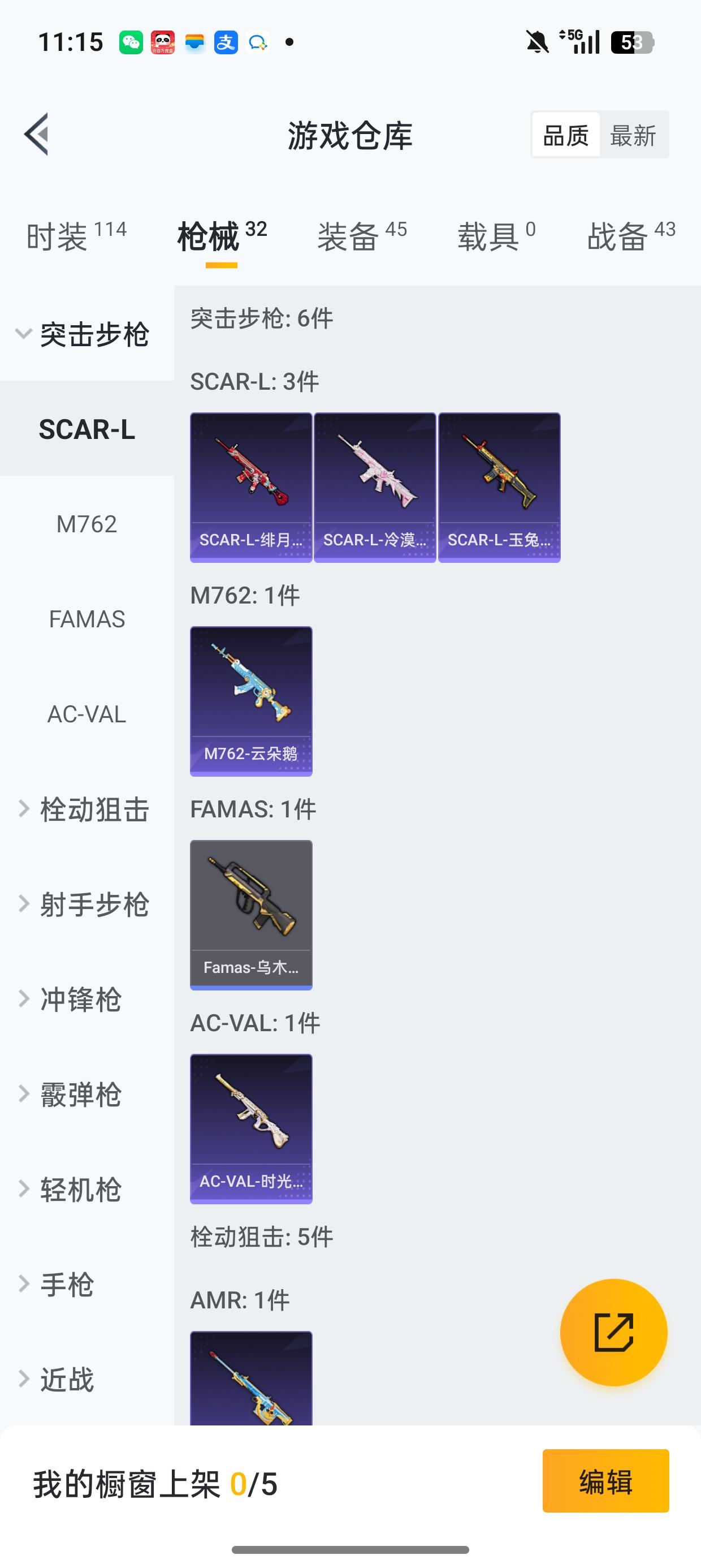Open the share/export floating action button
Screen dimensions: 701x1568
tap(615, 1333)
